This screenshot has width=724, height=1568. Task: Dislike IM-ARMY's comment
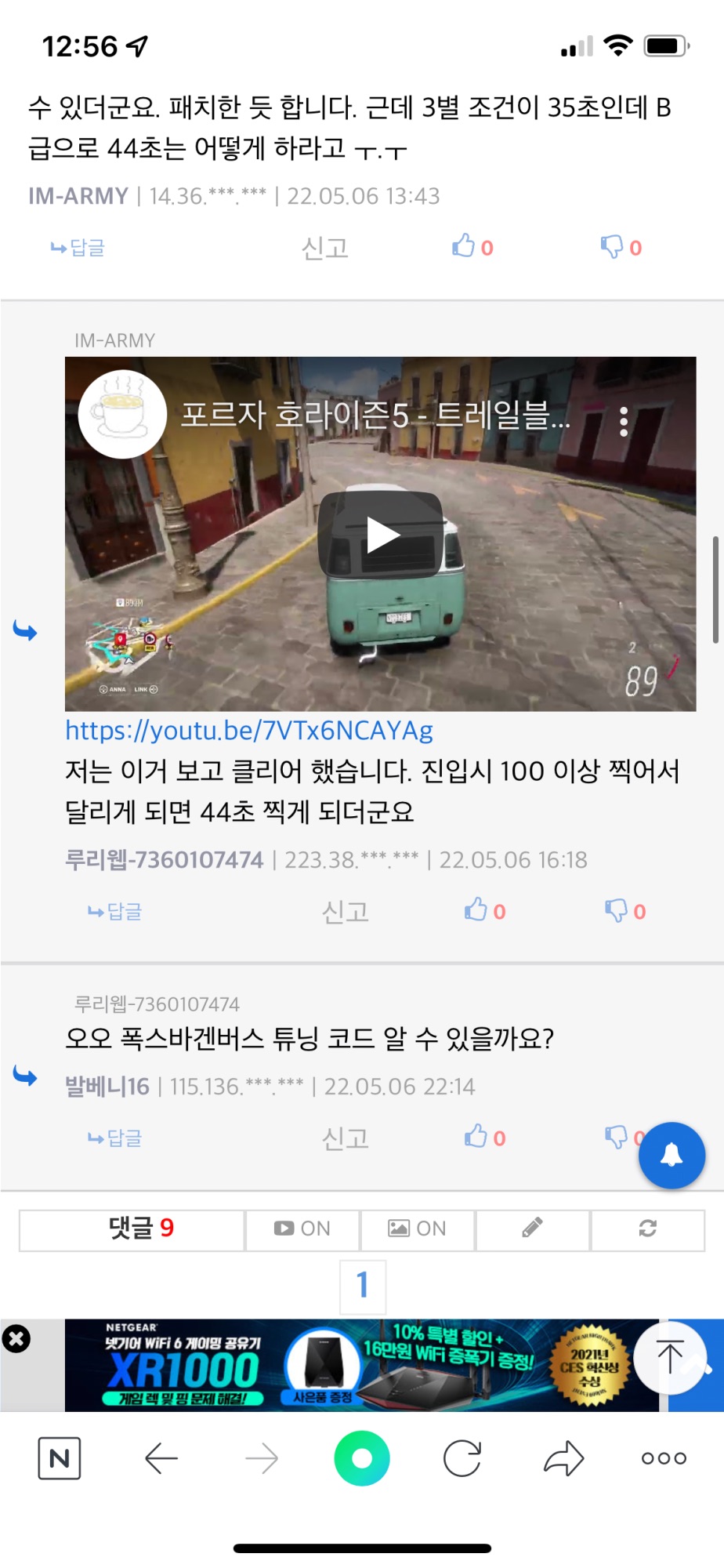click(621, 248)
